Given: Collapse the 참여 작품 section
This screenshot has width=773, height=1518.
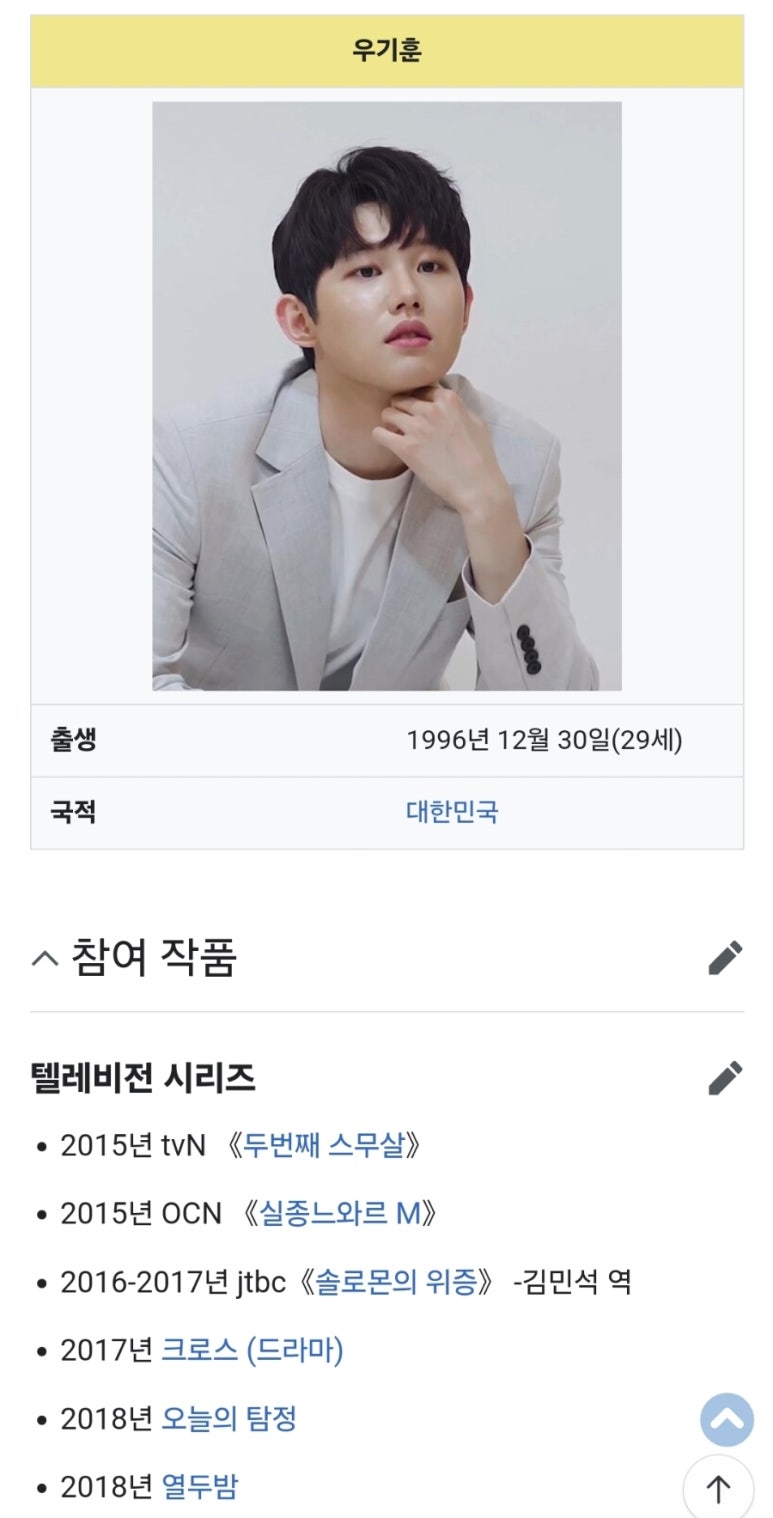Looking at the screenshot, I should point(45,959).
